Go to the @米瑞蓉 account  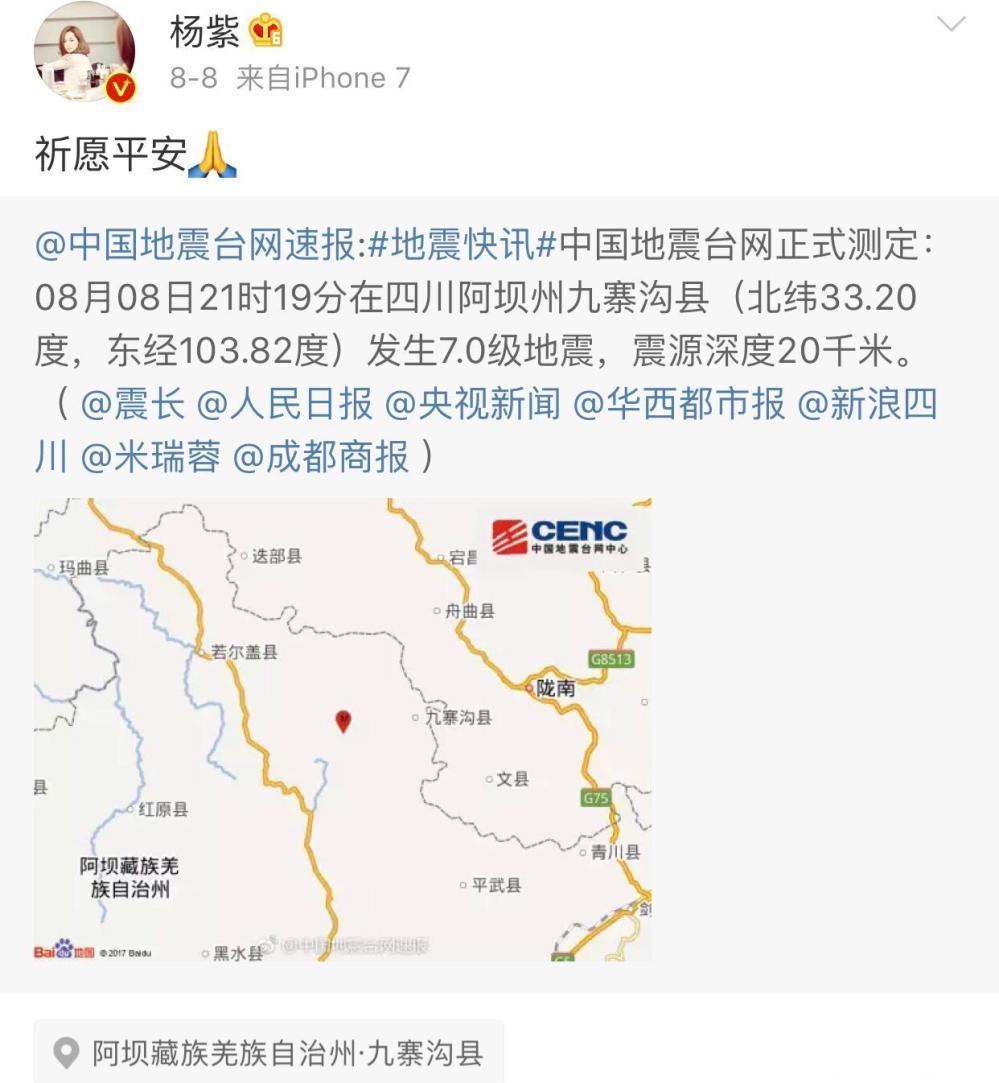150,456
